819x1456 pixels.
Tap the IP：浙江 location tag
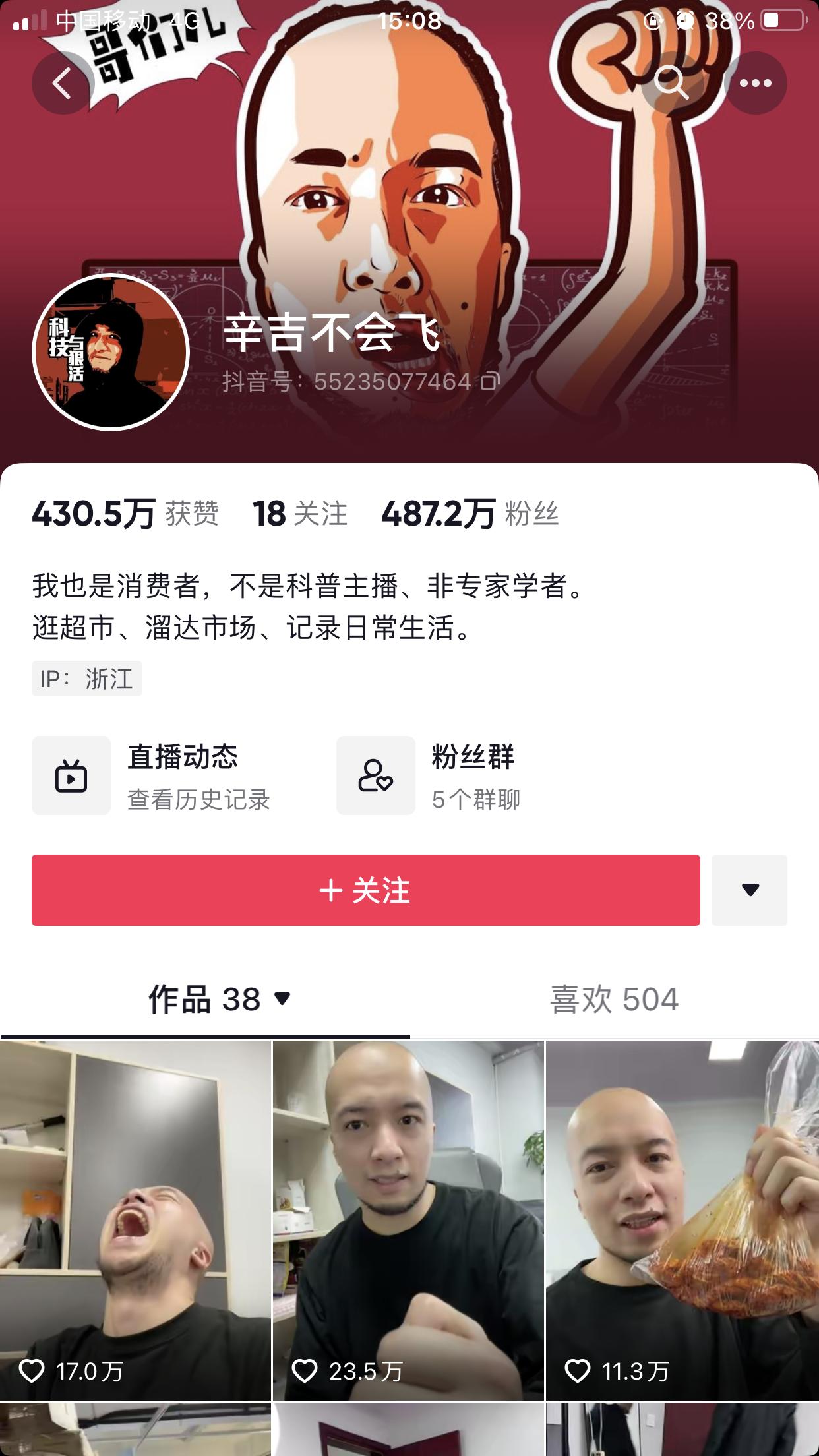coord(86,679)
